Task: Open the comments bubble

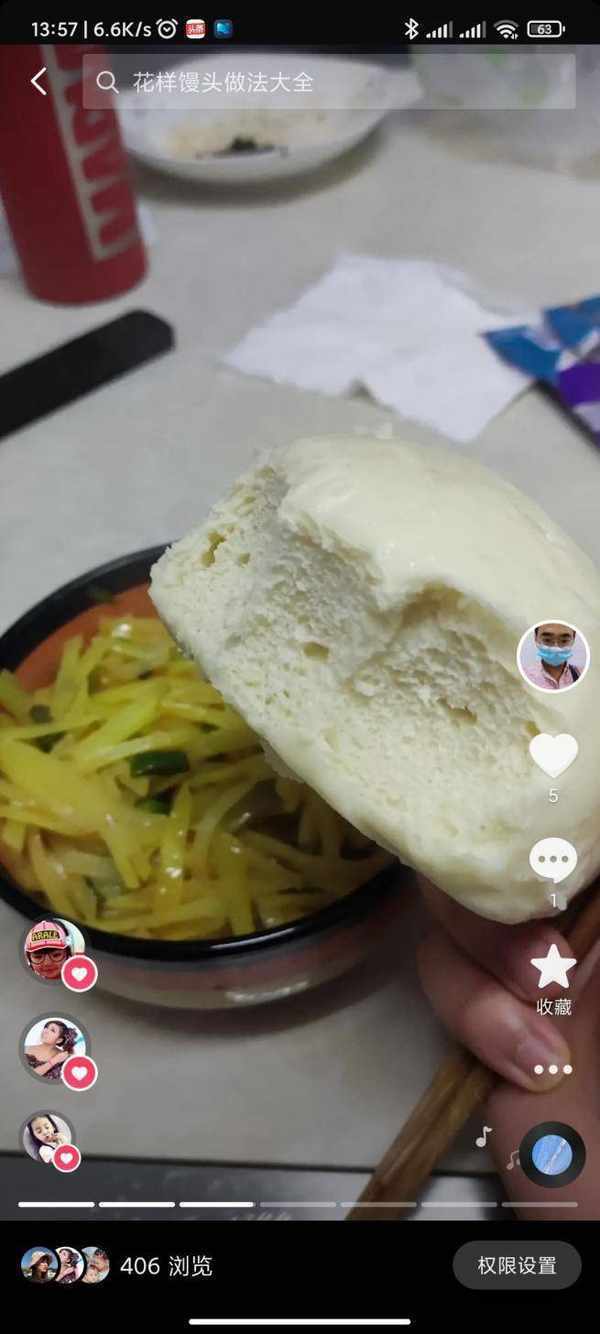Action: 553,860
